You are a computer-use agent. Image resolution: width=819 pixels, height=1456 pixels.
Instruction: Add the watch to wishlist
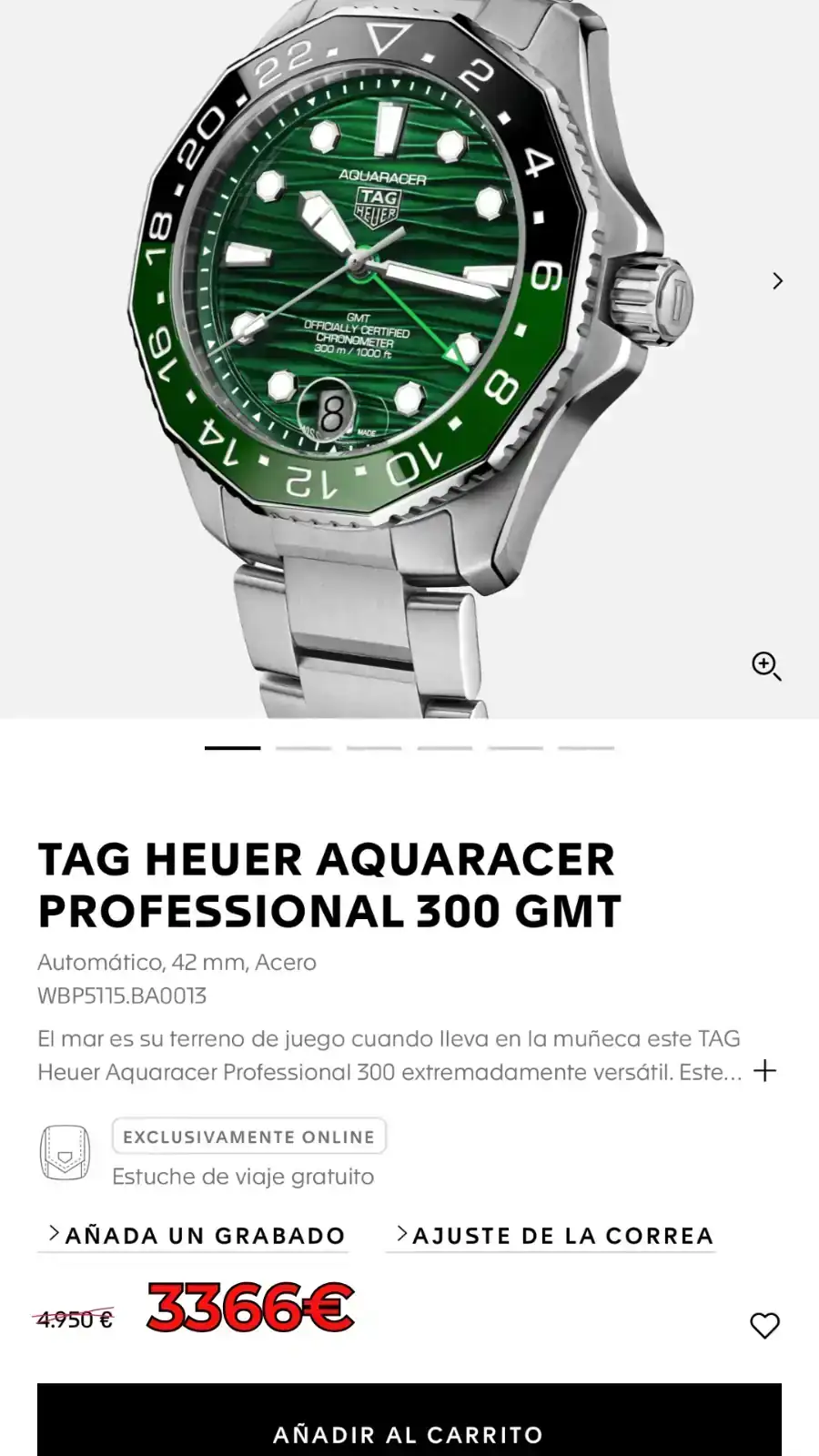pos(764,1326)
